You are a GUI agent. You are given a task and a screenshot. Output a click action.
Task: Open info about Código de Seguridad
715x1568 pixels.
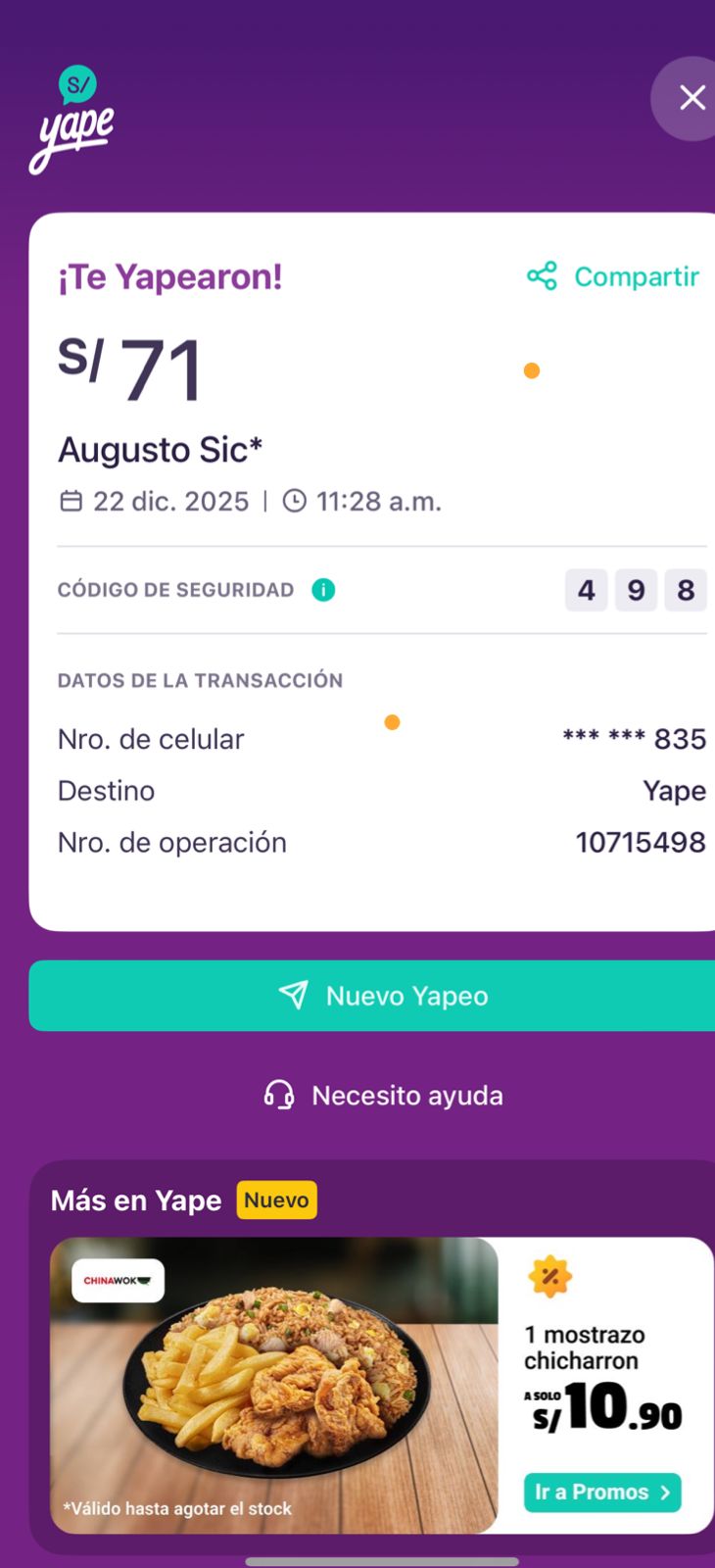323,590
